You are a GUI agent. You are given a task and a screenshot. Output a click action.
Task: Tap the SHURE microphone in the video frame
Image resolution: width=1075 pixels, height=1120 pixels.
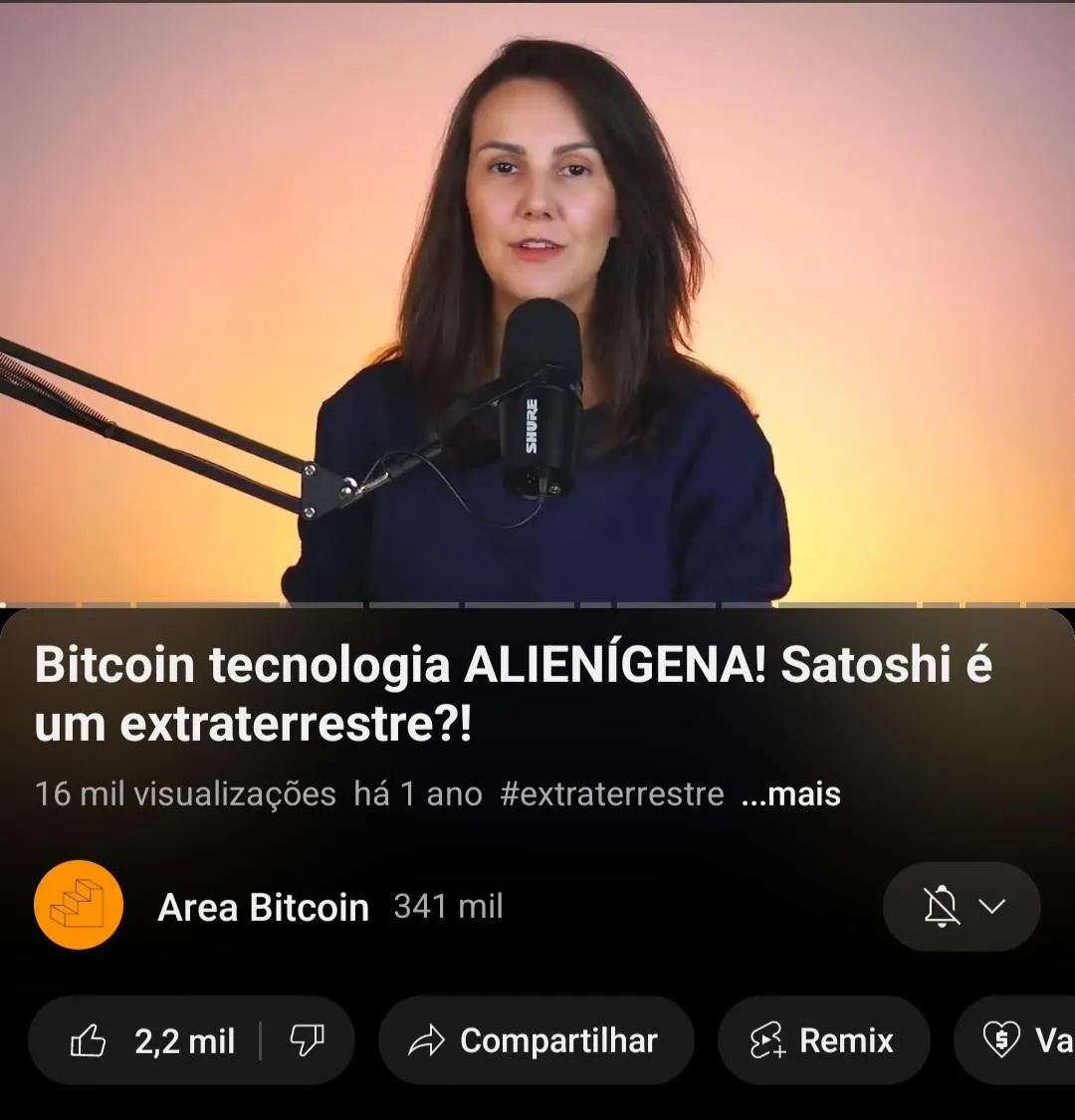coord(542,418)
